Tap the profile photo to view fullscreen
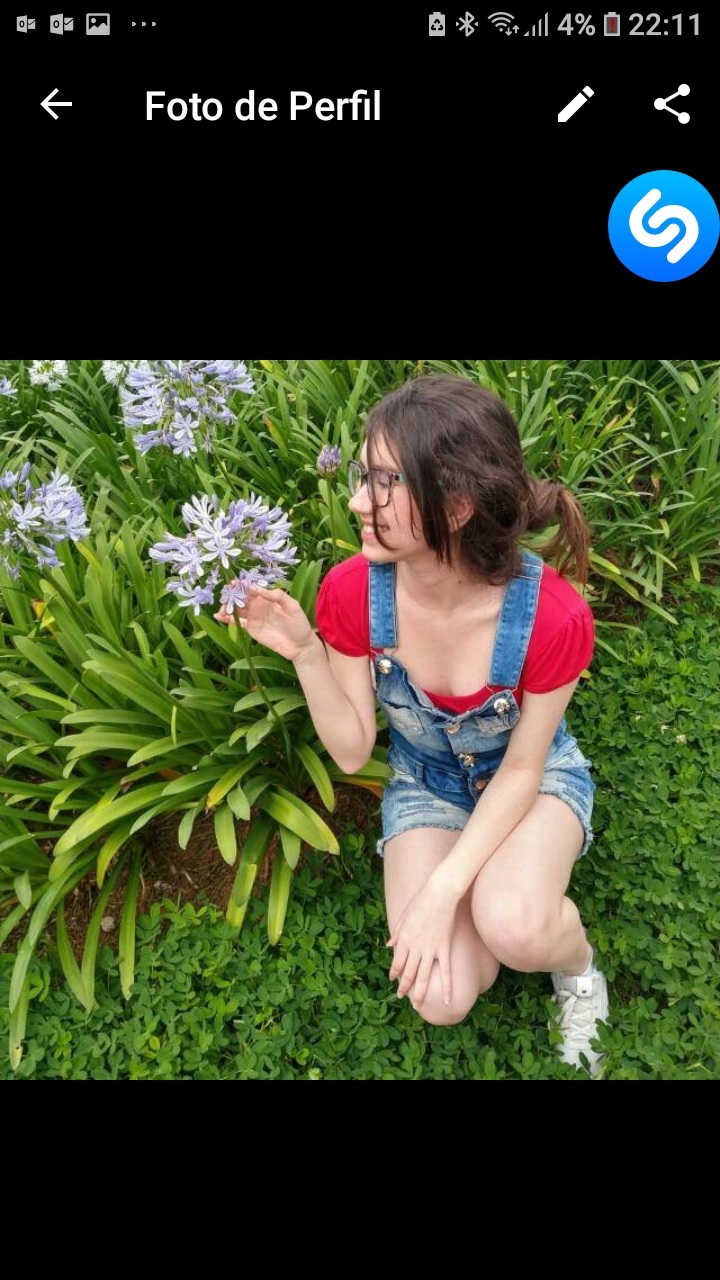720x1280 pixels. (x=360, y=720)
